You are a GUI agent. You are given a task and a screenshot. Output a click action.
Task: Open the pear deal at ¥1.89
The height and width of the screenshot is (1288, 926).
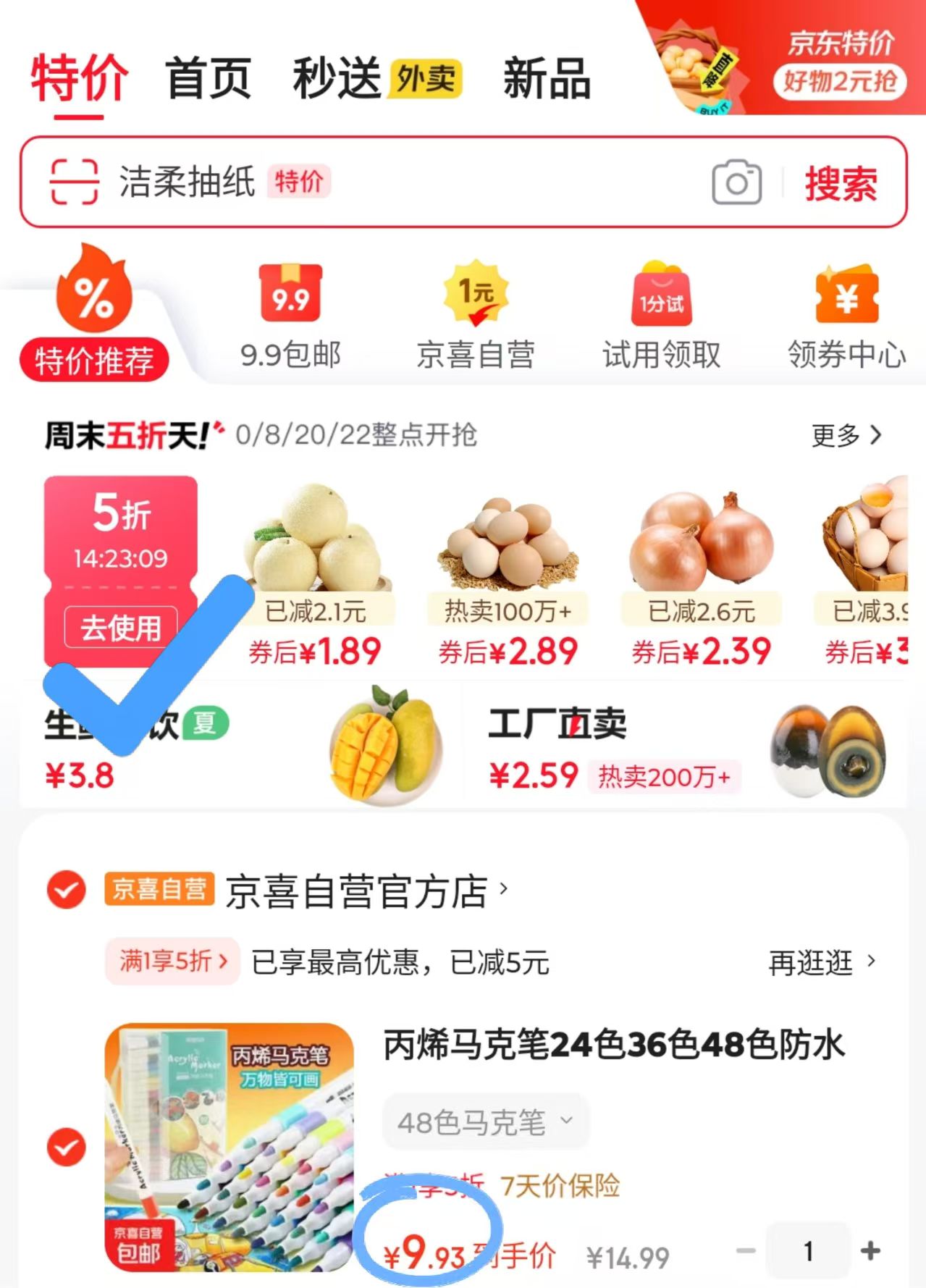point(316,572)
